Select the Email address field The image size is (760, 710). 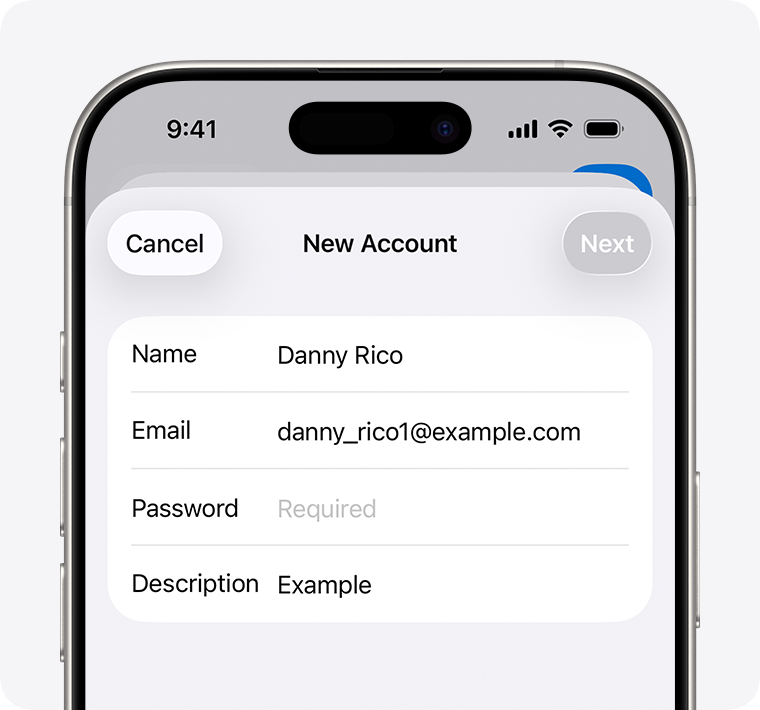click(428, 432)
